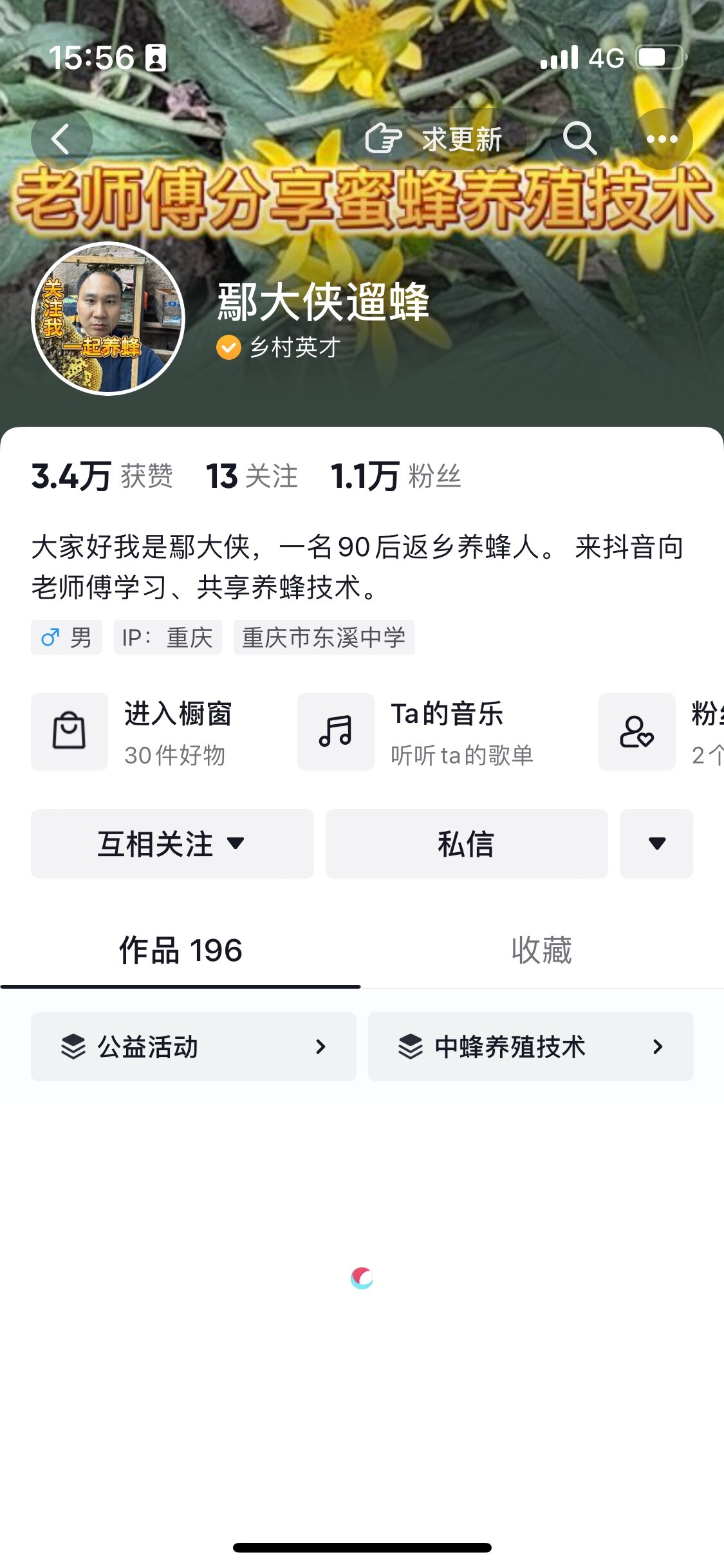Open the 中蜂养殖技术 collection
Image resolution: width=724 pixels, height=1568 pixels.
tap(530, 1047)
